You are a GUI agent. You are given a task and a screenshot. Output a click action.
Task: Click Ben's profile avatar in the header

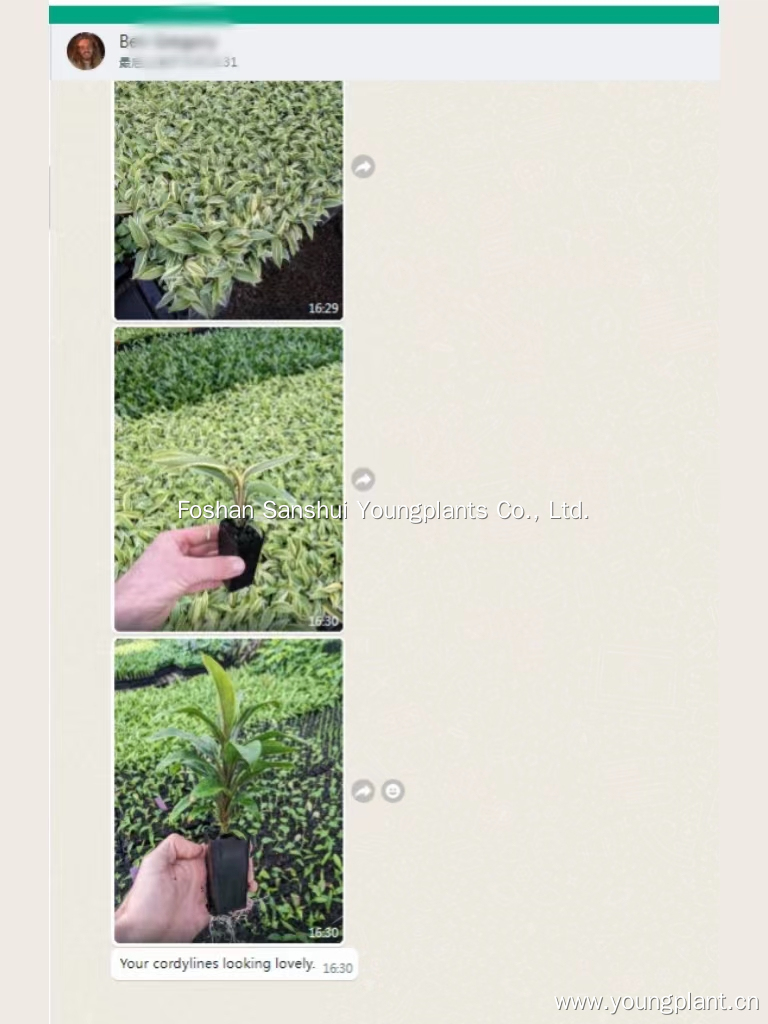click(85, 52)
